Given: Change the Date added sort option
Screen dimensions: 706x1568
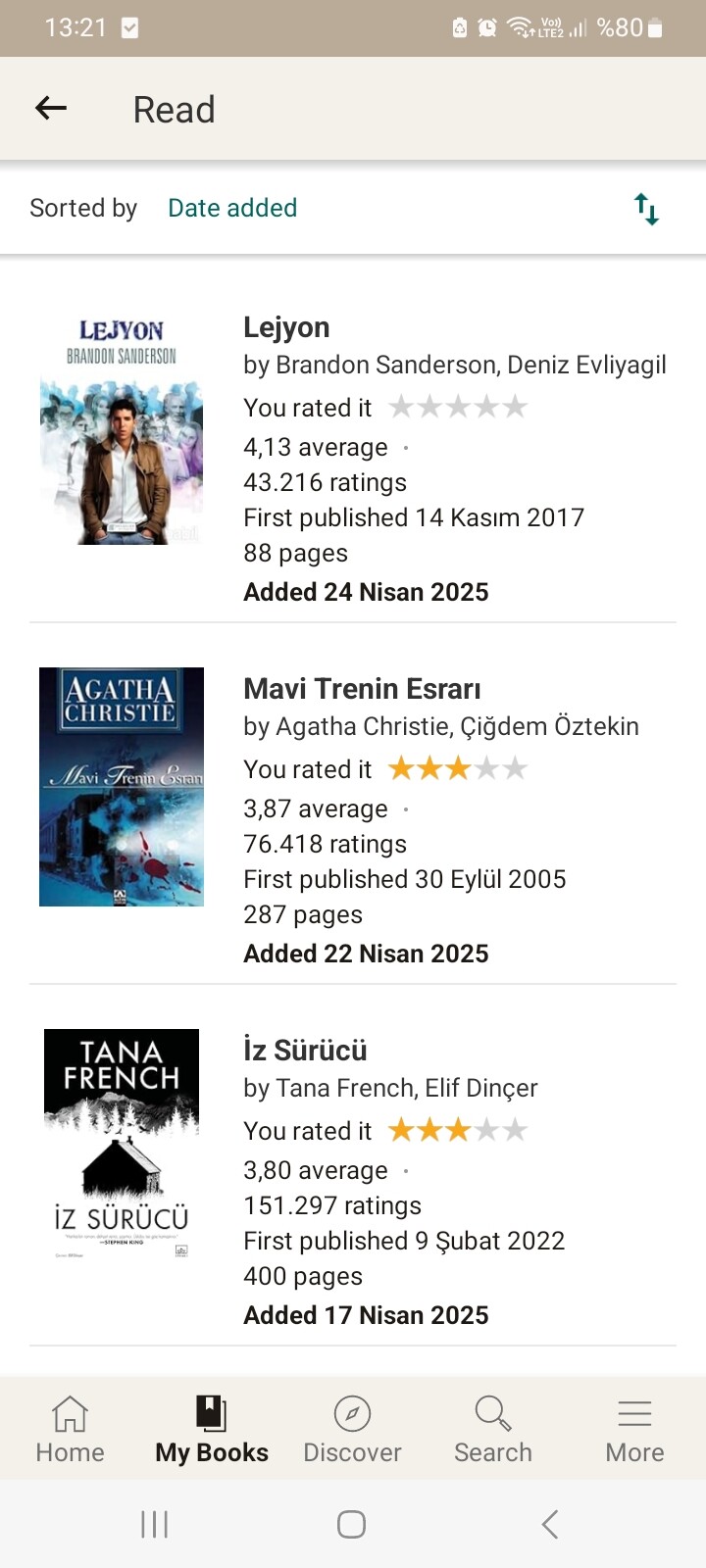Looking at the screenshot, I should pos(232,208).
